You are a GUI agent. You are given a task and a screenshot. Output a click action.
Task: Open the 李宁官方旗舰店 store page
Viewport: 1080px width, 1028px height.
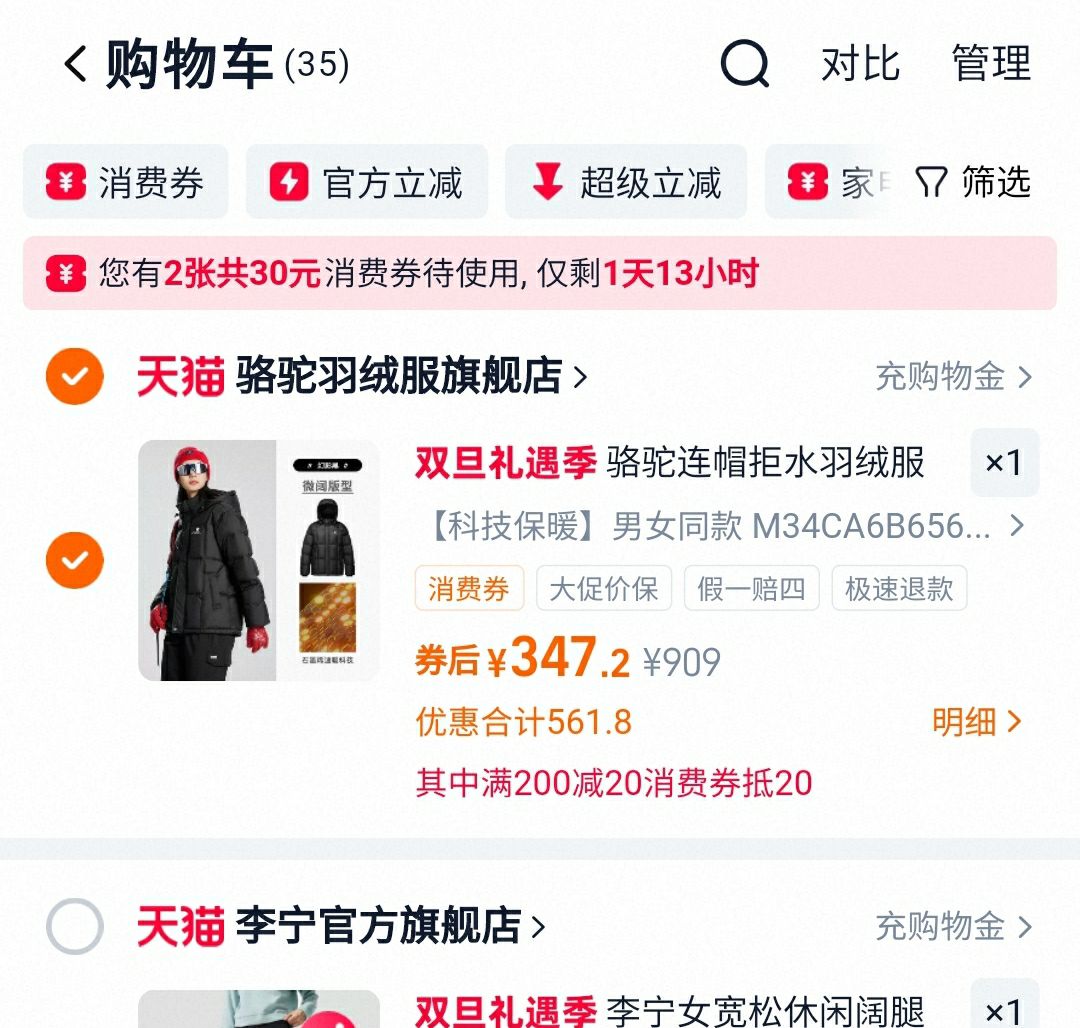pyautogui.click(x=390, y=926)
